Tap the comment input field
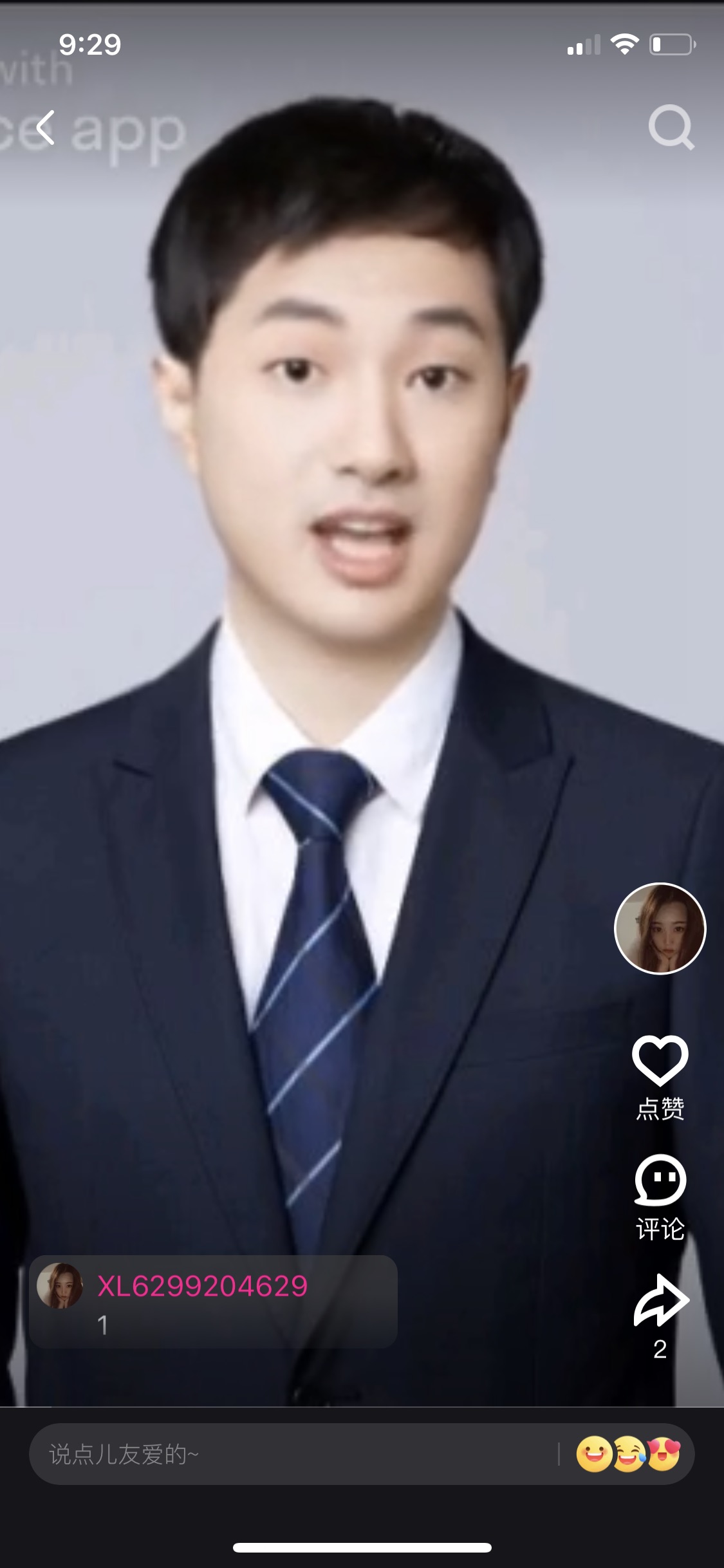Screen dimensions: 724x1568 tap(290, 1455)
